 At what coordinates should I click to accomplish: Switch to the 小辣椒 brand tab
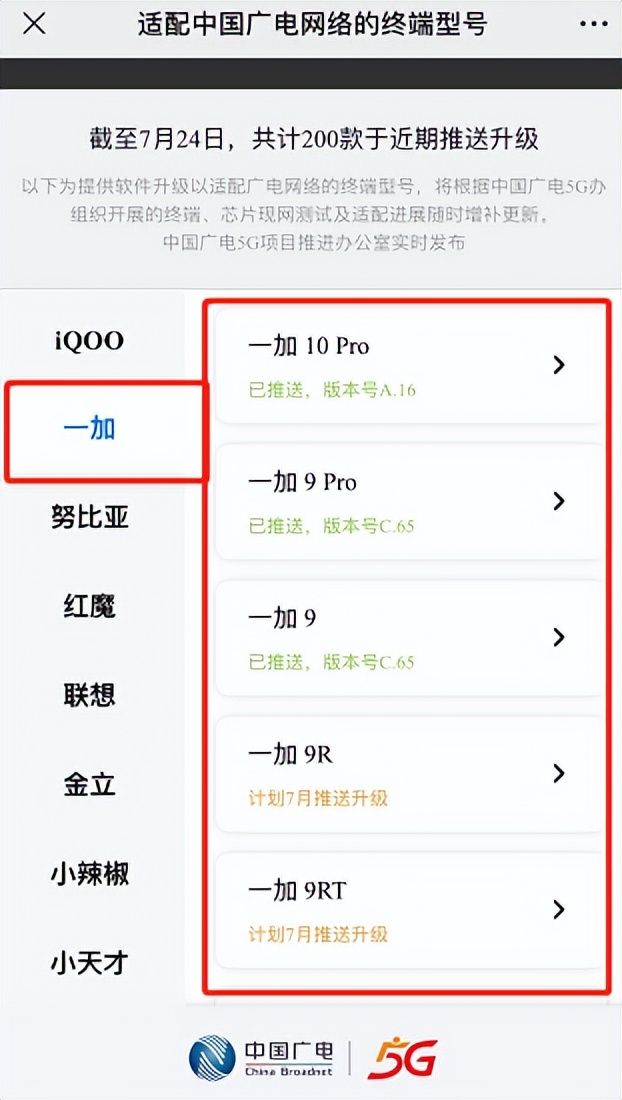click(x=90, y=873)
